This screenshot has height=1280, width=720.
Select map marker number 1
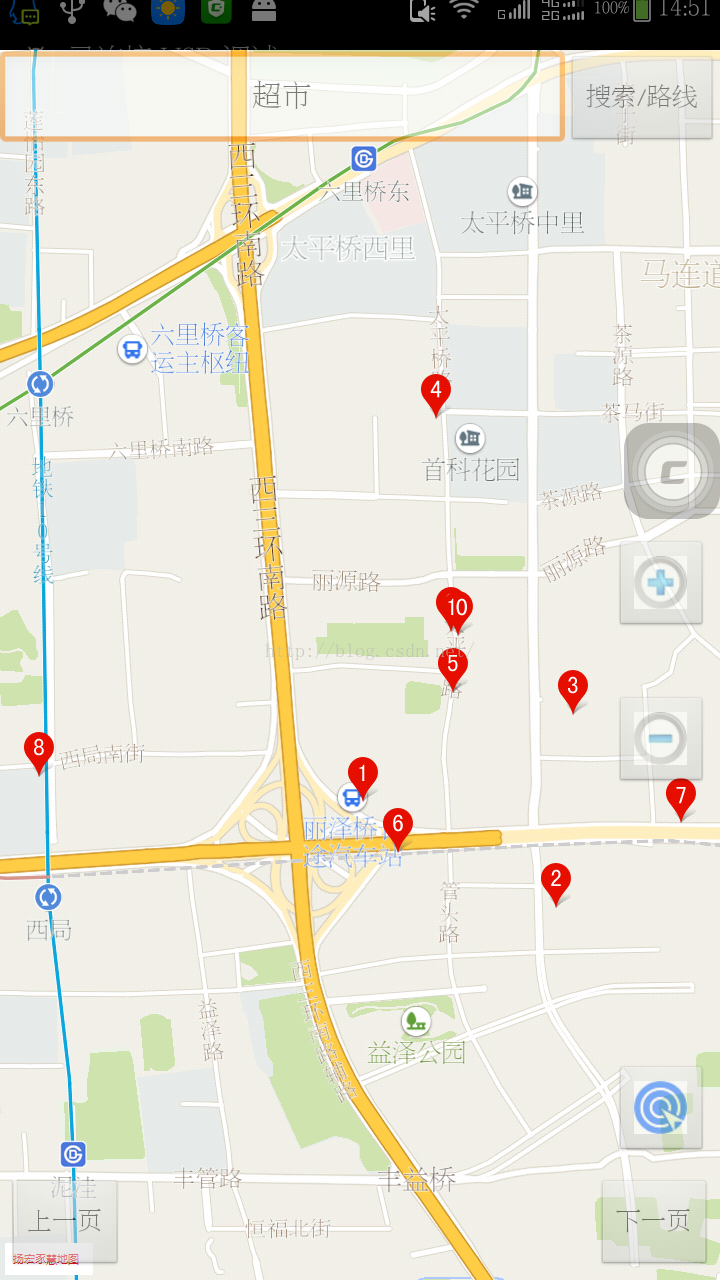point(363,777)
